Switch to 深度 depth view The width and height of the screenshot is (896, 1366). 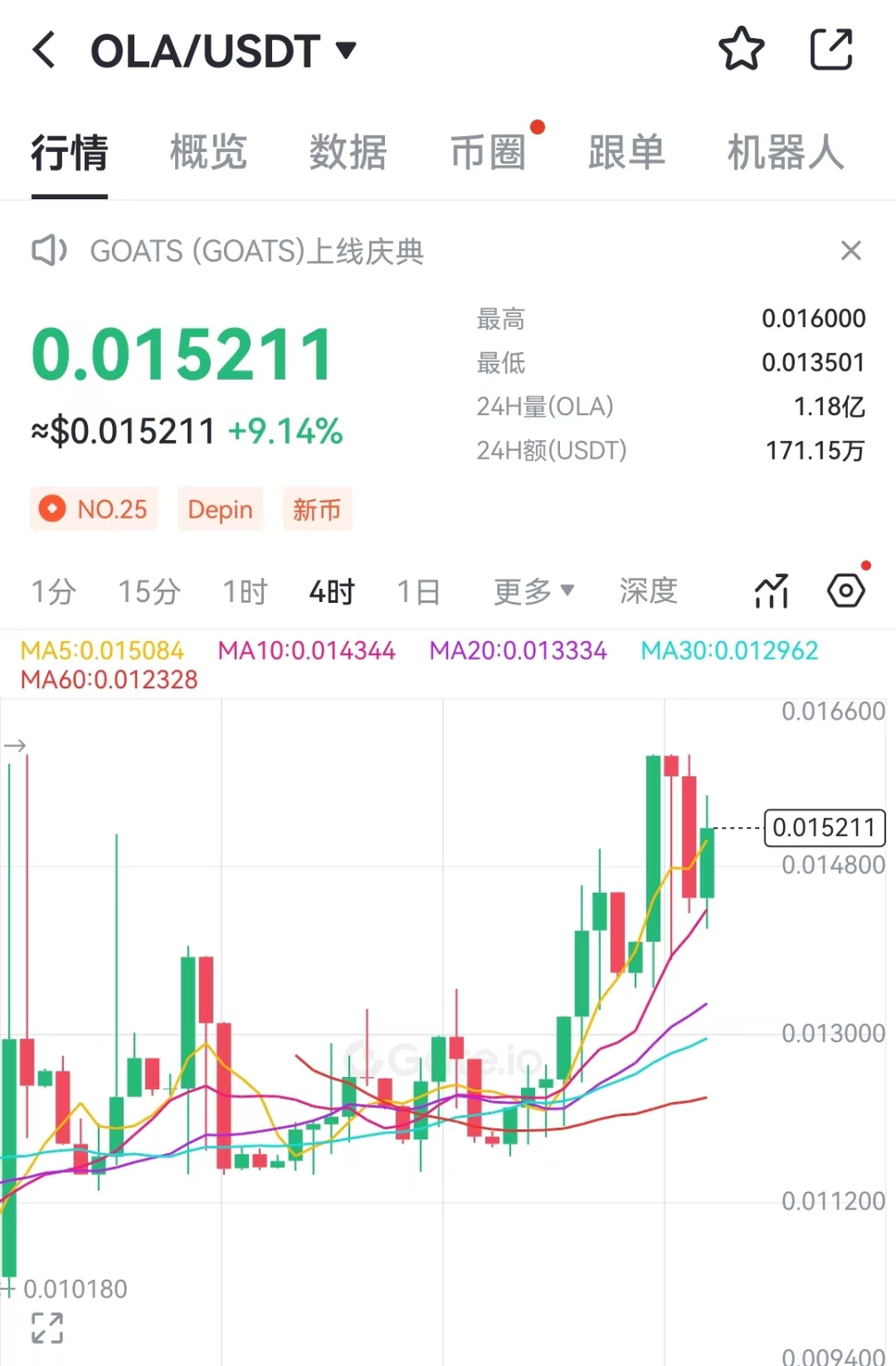(647, 591)
